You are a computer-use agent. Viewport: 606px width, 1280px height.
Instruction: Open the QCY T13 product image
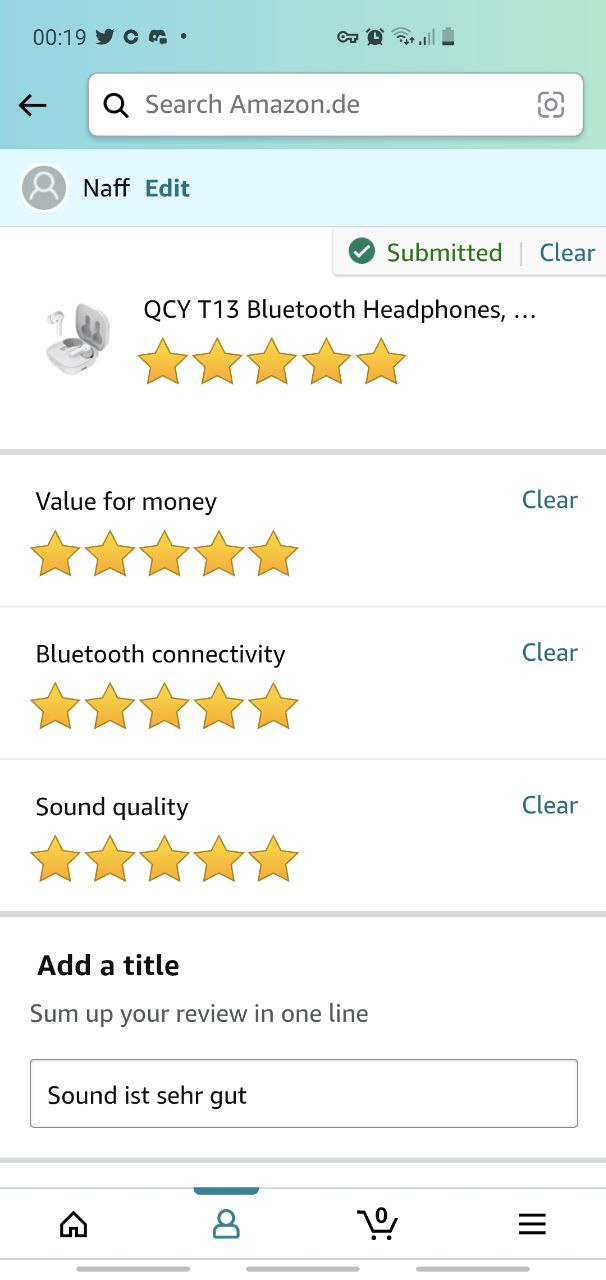click(77, 340)
